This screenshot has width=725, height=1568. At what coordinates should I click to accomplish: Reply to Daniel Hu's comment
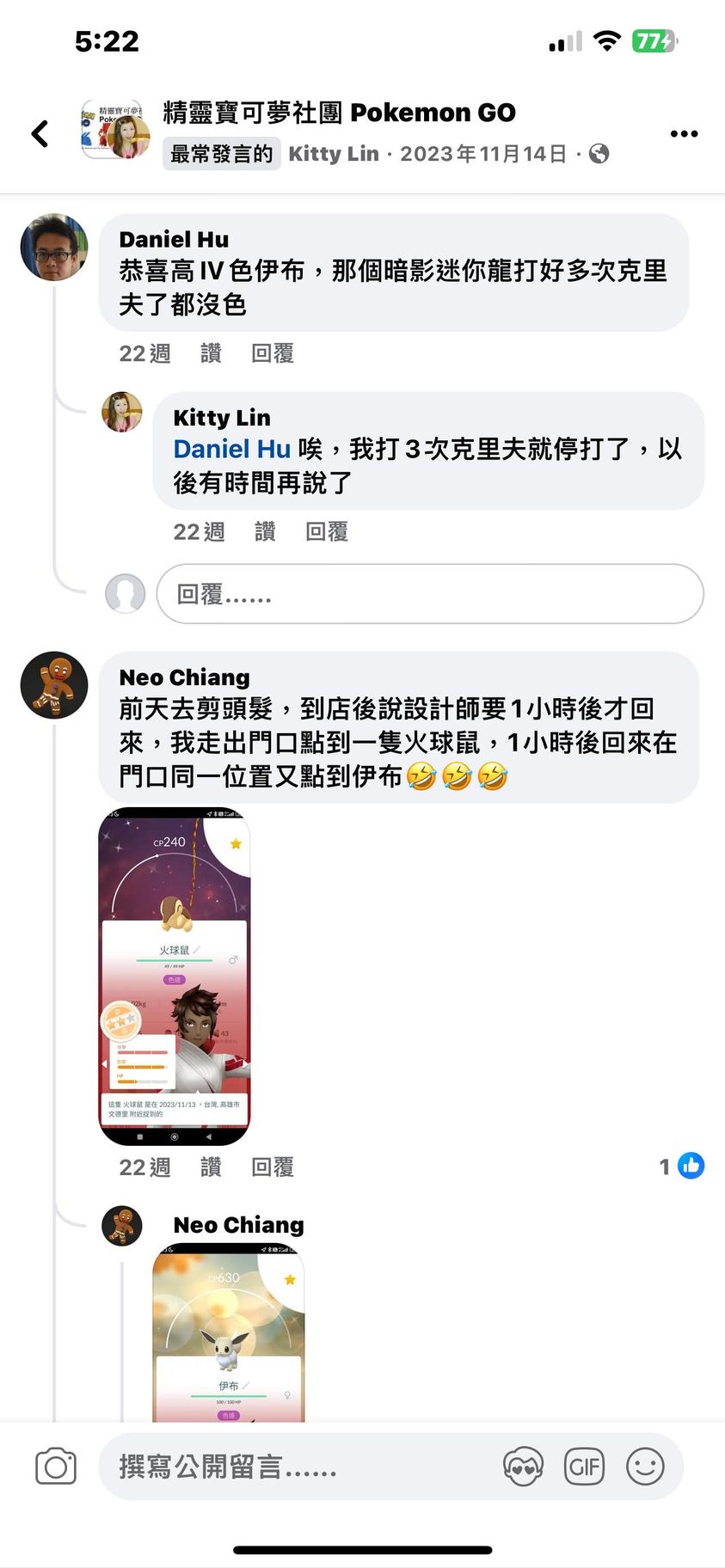tap(273, 353)
